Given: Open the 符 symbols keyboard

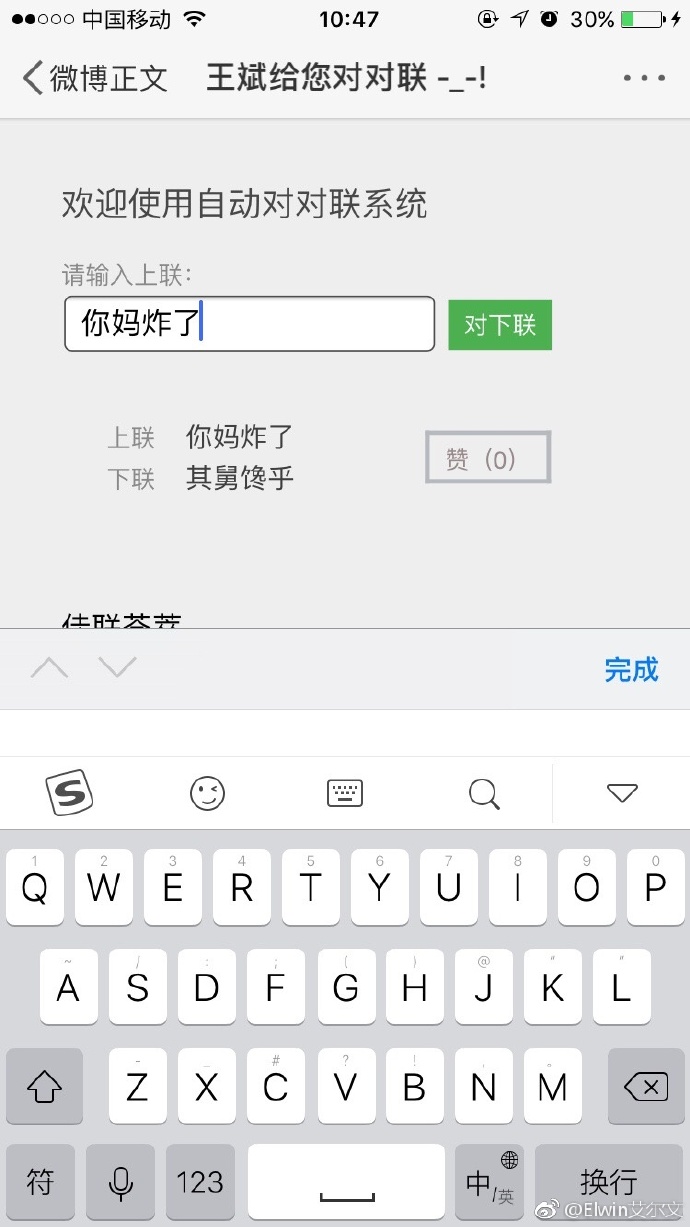Looking at the screenshot, I should coord(41,1182).
